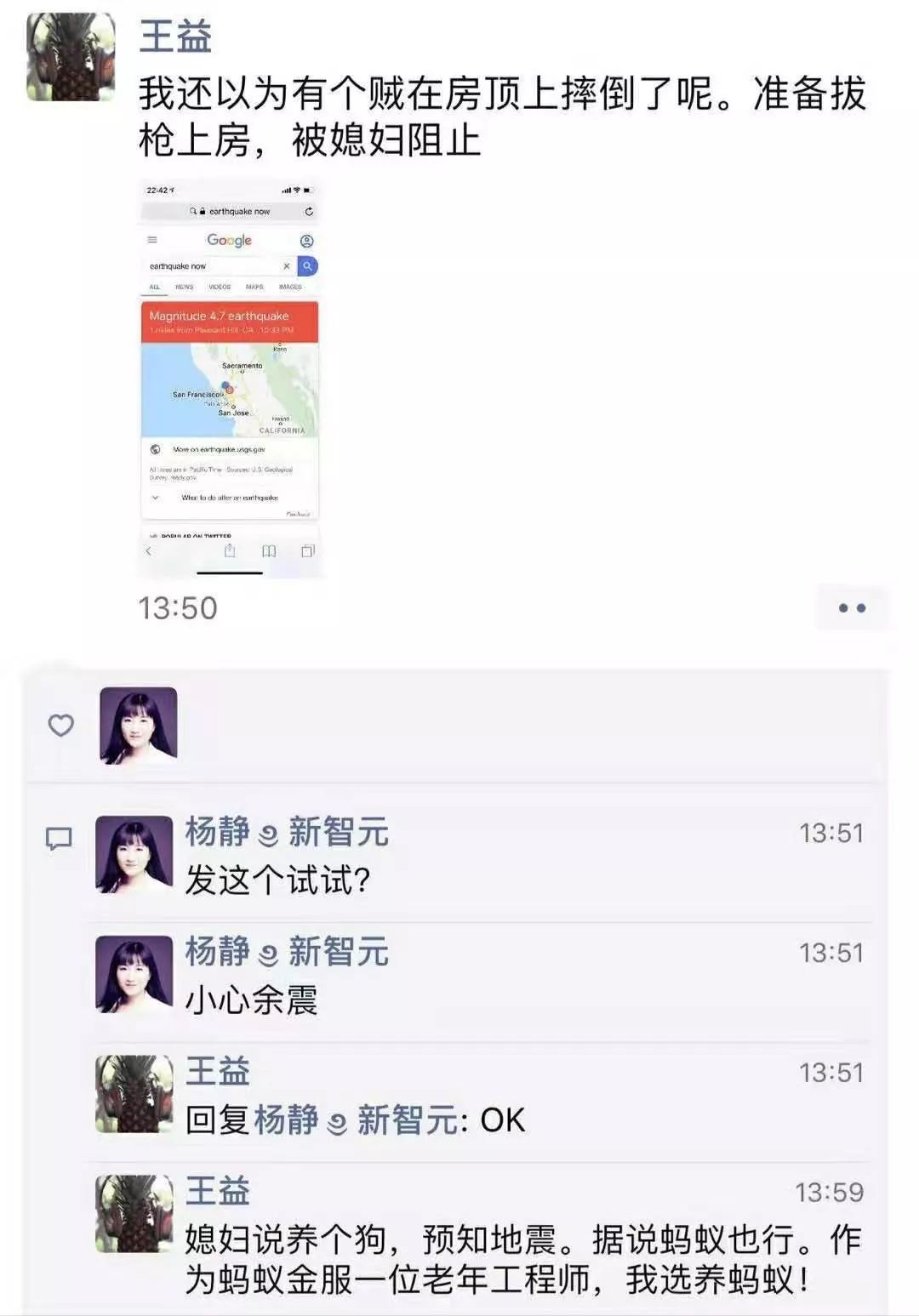Tap the post author's pineapple avatar
Screen dimensions: 919x1316
pyautogui.click(x=71, y=57)
